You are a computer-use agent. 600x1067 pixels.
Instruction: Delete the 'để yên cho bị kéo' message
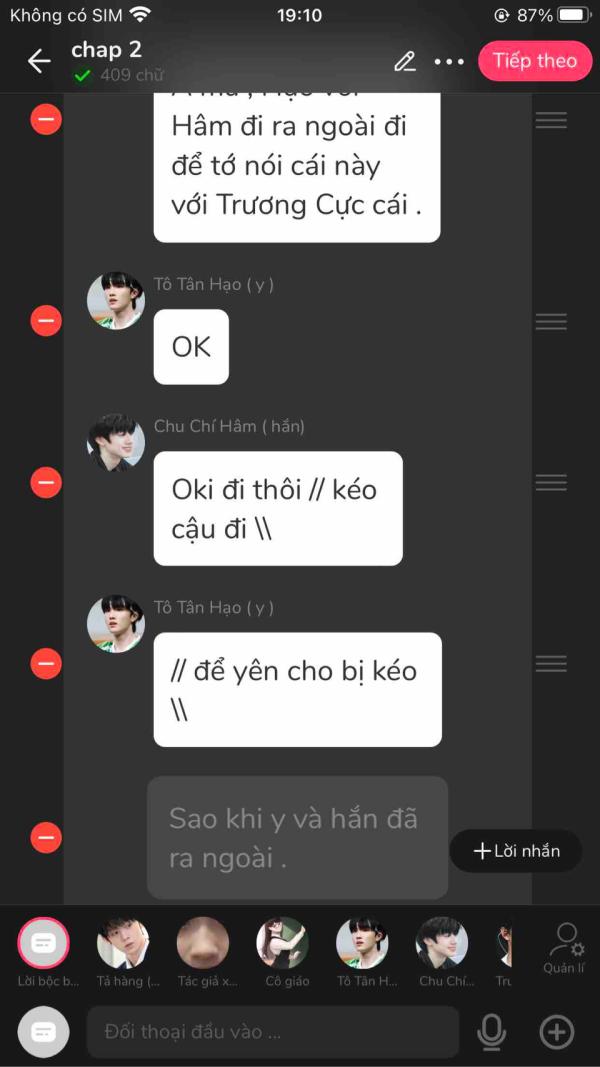[46, 663]
